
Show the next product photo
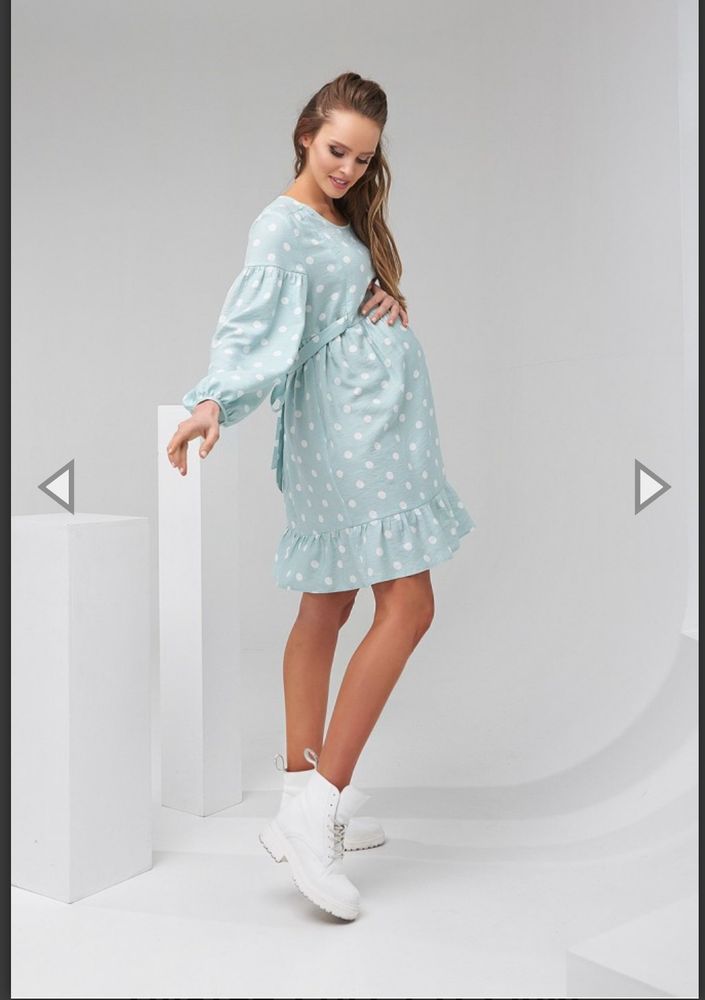[x=651, y=487]
